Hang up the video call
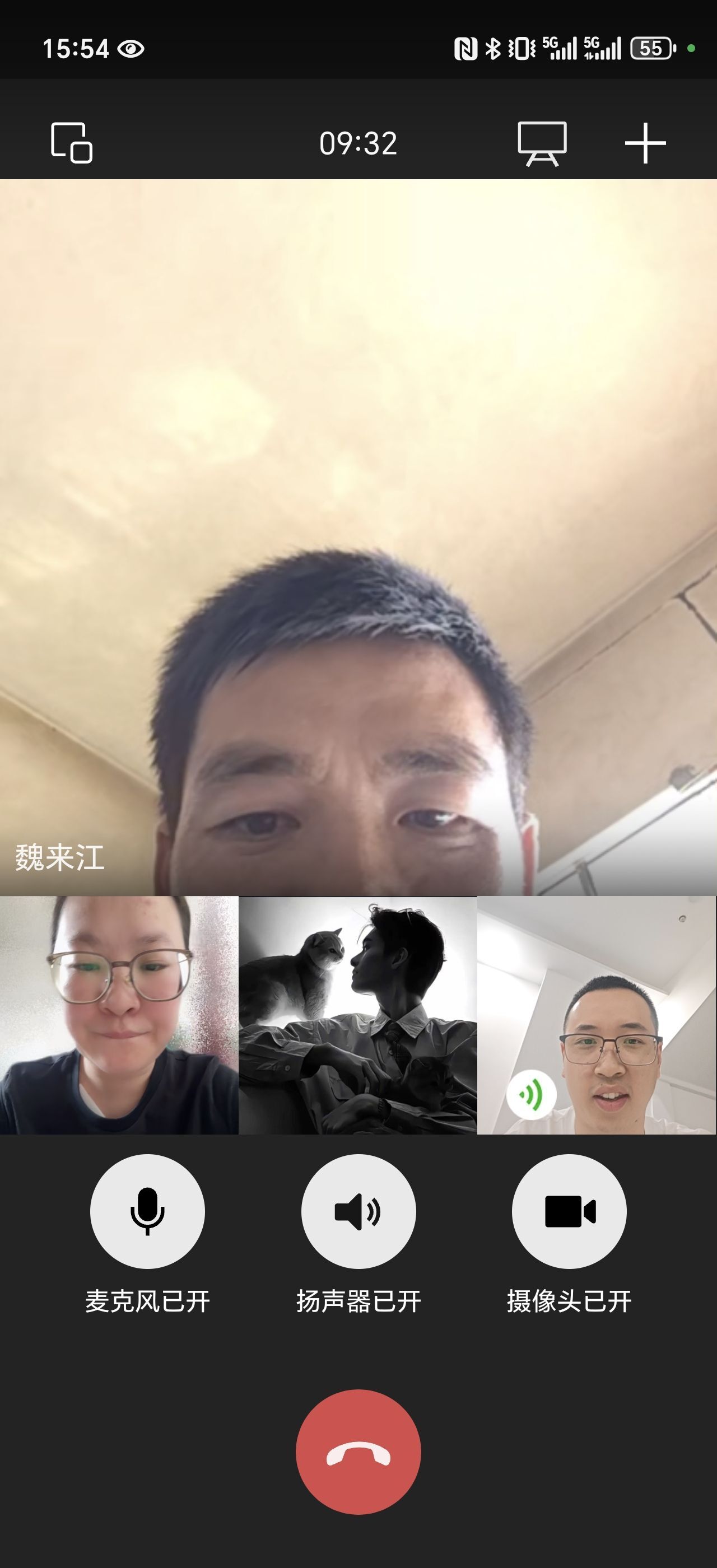 pos(358,1451)
